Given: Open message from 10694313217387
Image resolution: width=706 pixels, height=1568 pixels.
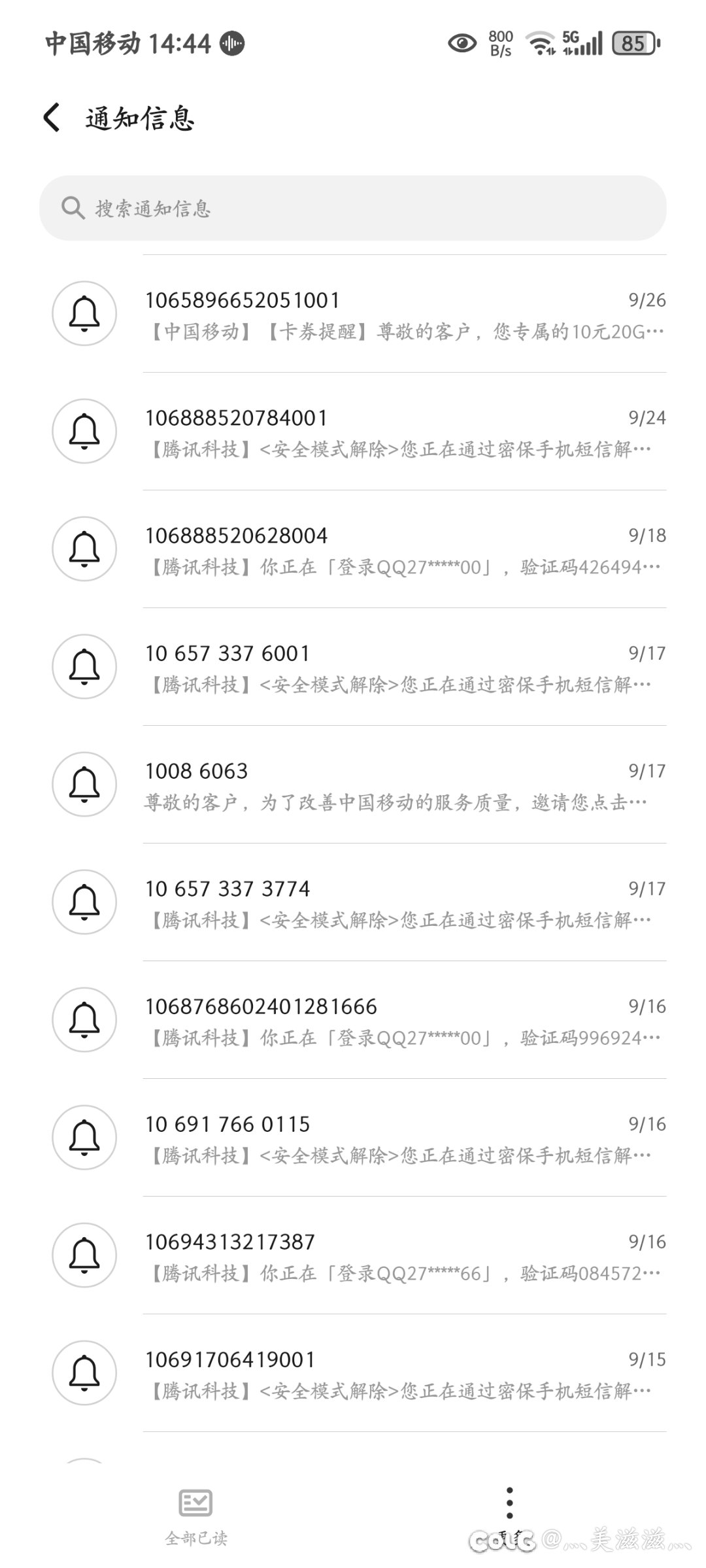Looking at the screenshot, I should pos(404,1256).
